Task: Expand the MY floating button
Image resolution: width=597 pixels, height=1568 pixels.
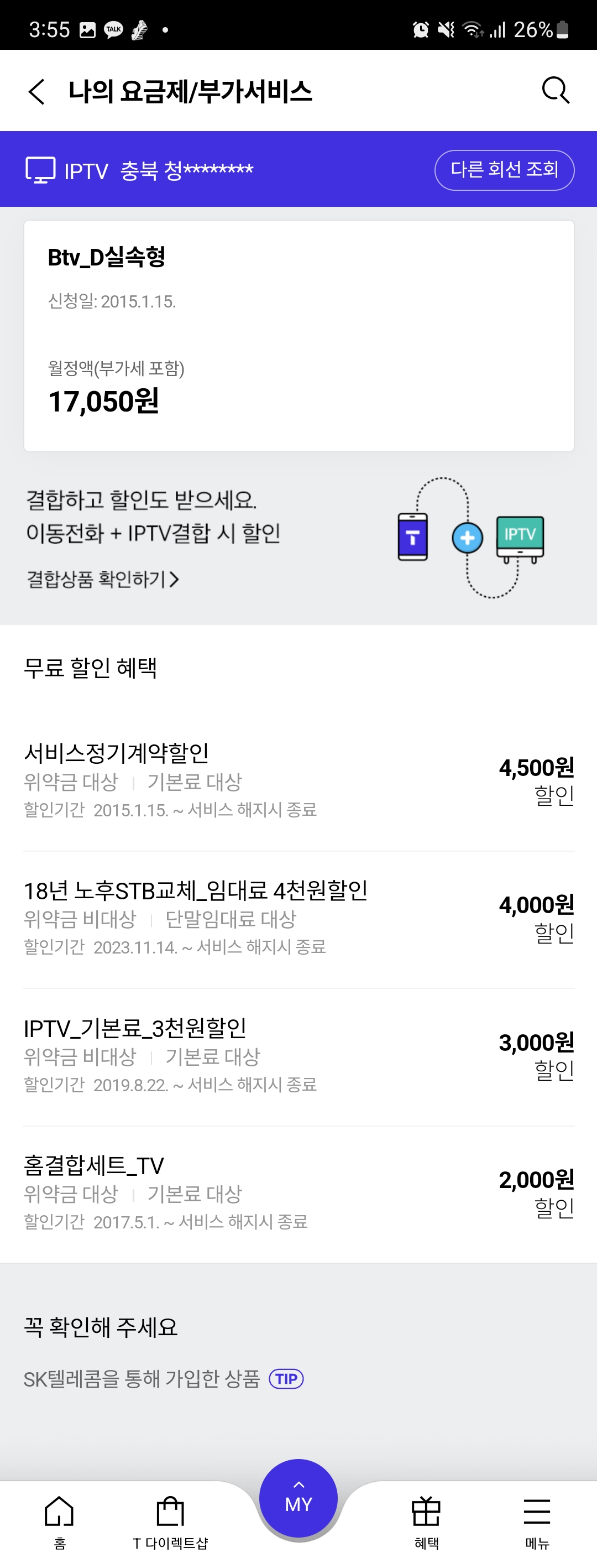Action: click(298, 1499)
